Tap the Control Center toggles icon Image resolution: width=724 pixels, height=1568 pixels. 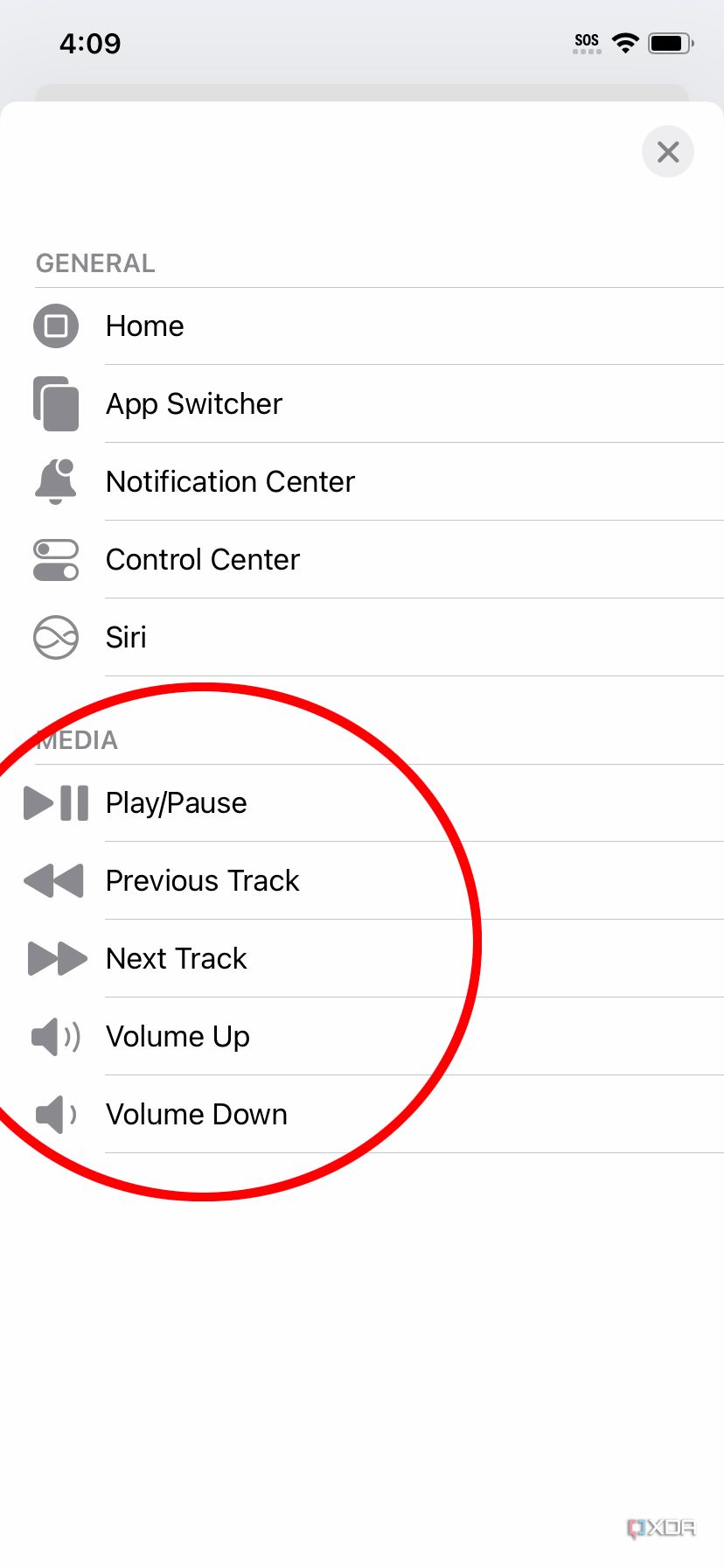click(x=55, y=559)
